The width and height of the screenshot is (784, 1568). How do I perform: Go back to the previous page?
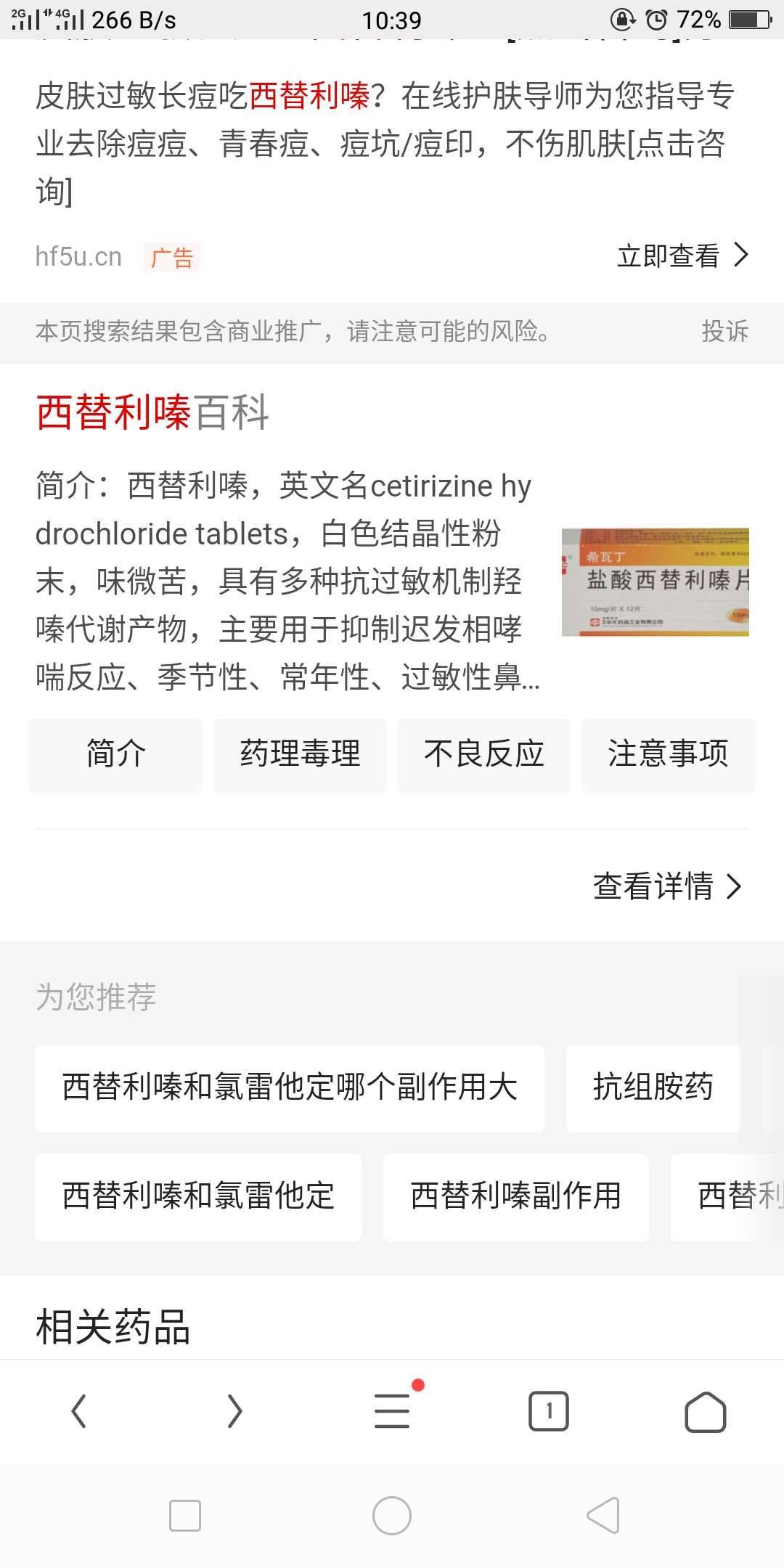(79, 1412)
